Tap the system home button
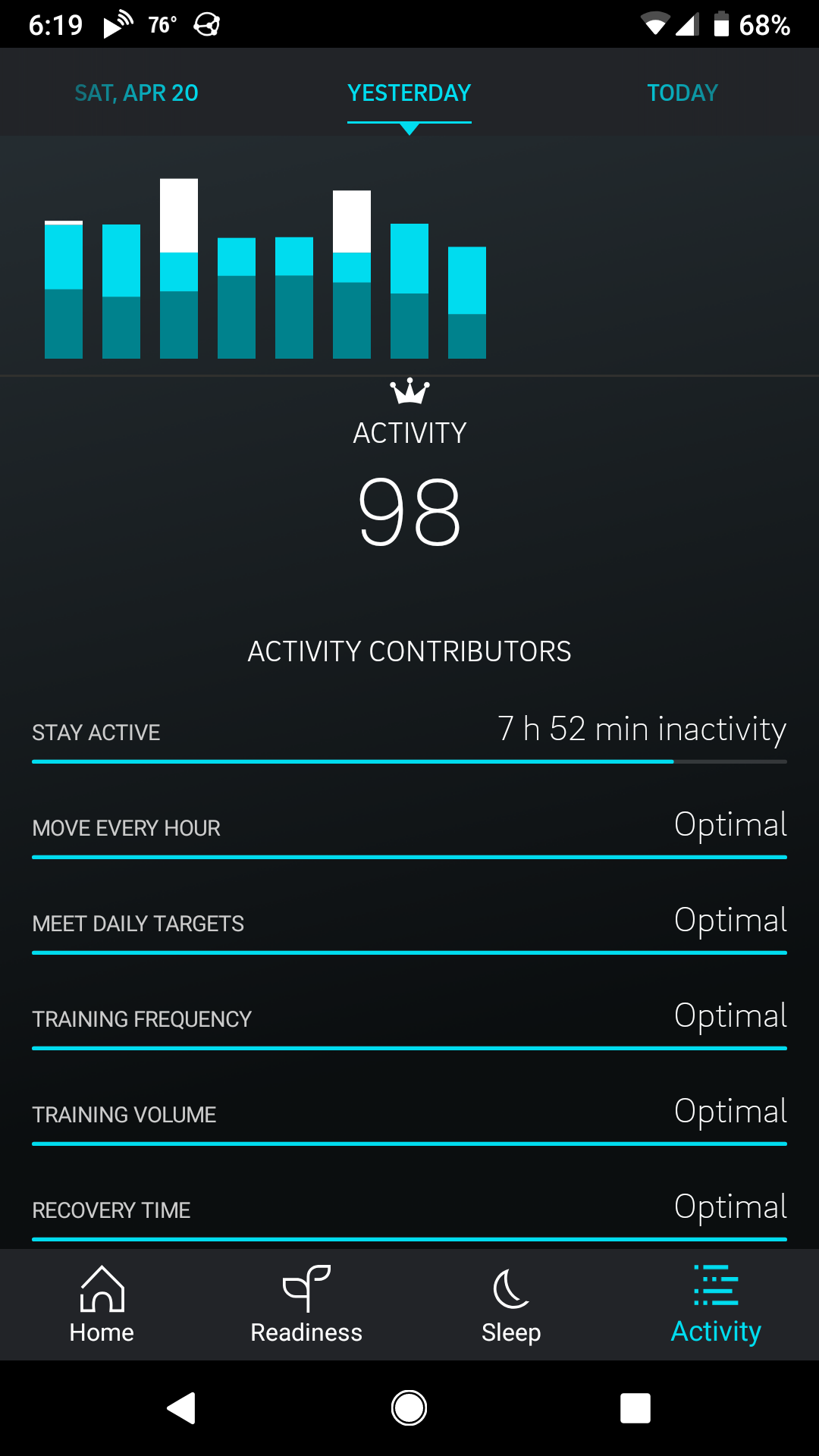 pyautogui.click(x=409, y=1408)
